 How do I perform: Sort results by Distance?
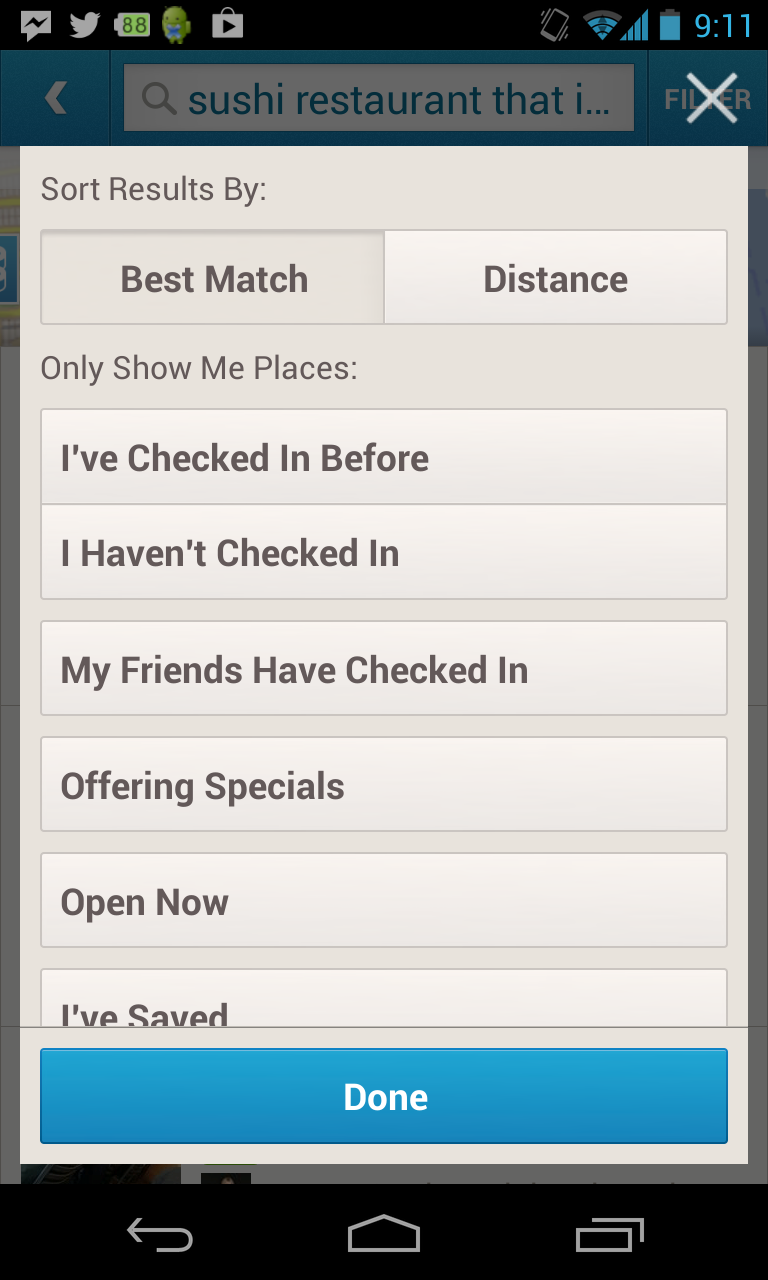[x=555, y=278]
